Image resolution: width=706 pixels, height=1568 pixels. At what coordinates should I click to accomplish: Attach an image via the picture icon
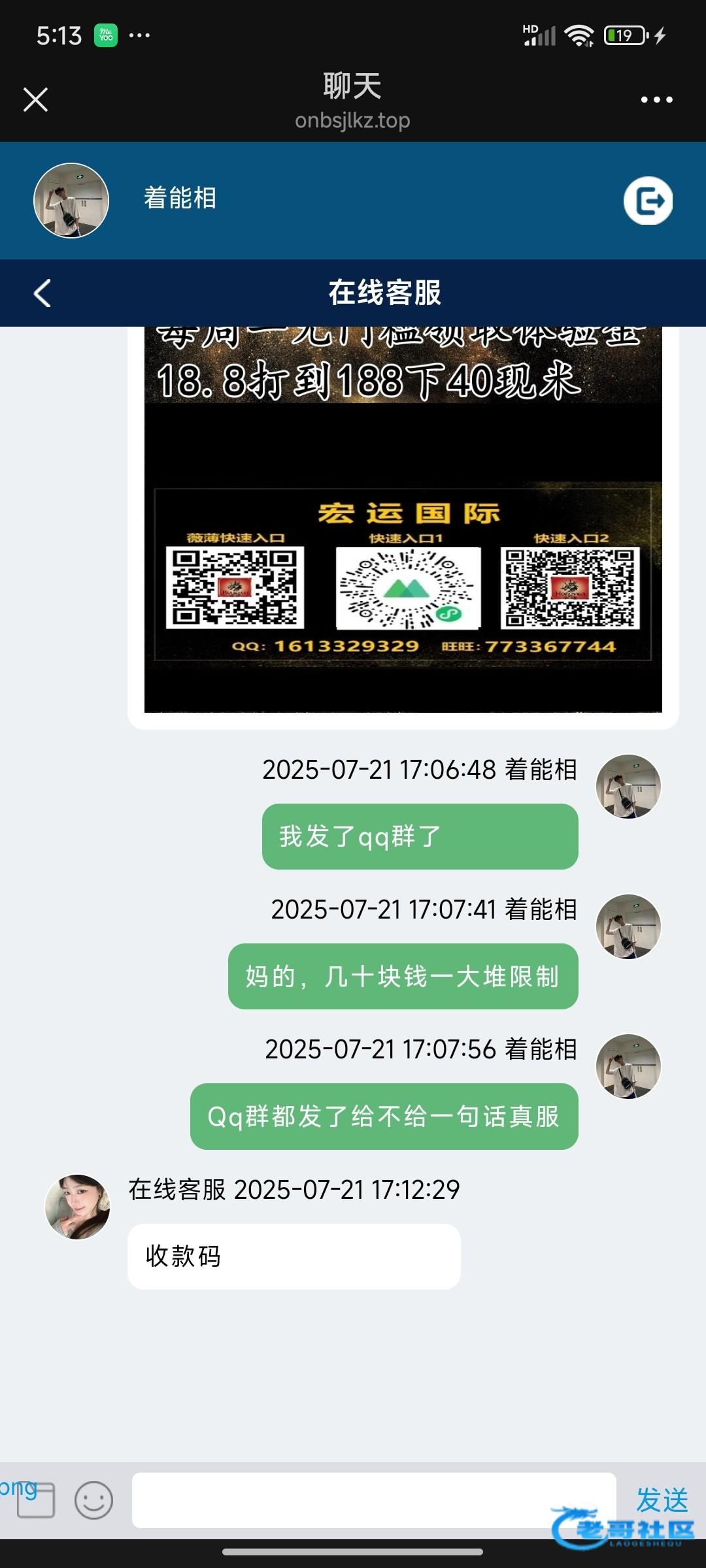pos(36,1500)
